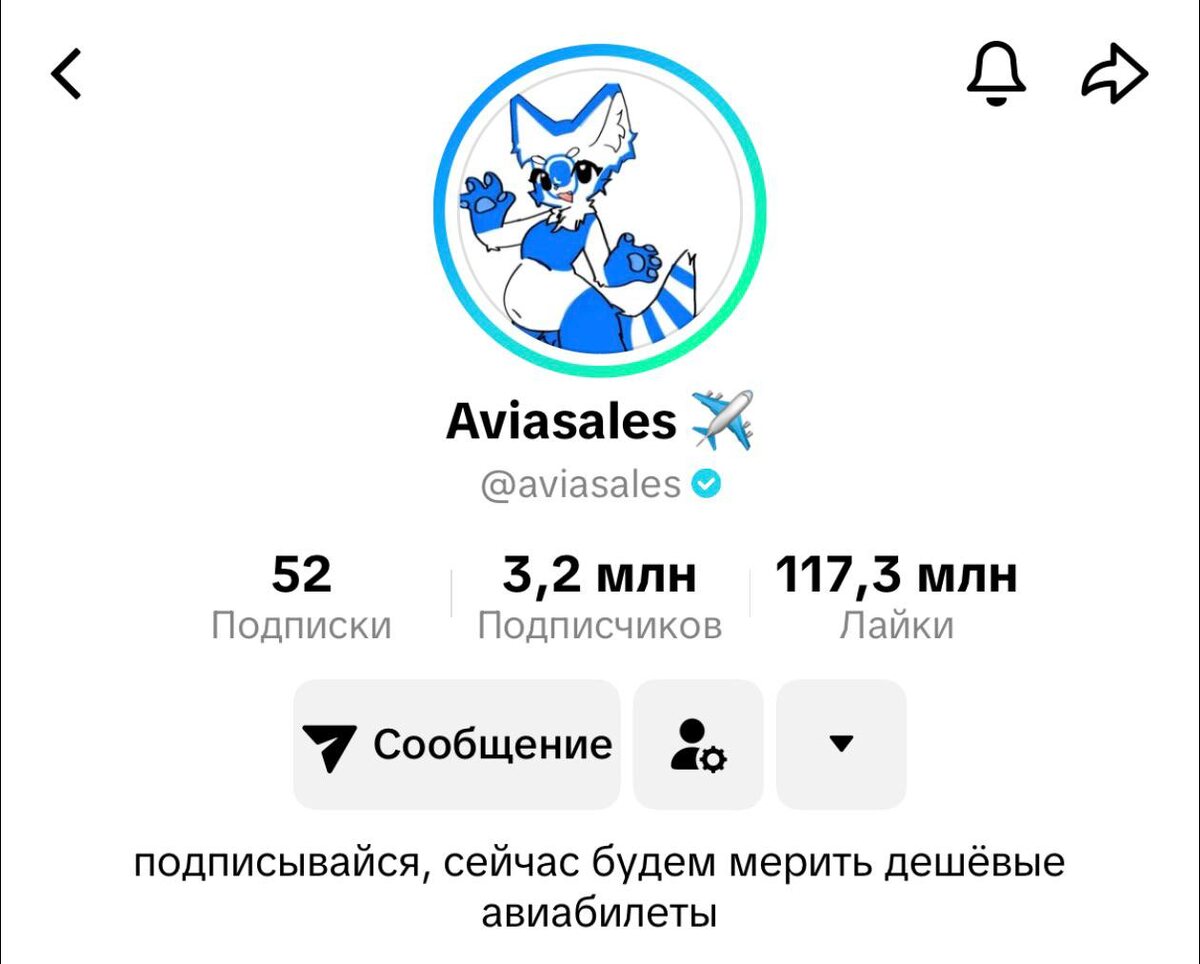This screenshot has width=1200, height=964.
Task: Open the notifications bell for Aviasales
Action: (x=996, y=75)
